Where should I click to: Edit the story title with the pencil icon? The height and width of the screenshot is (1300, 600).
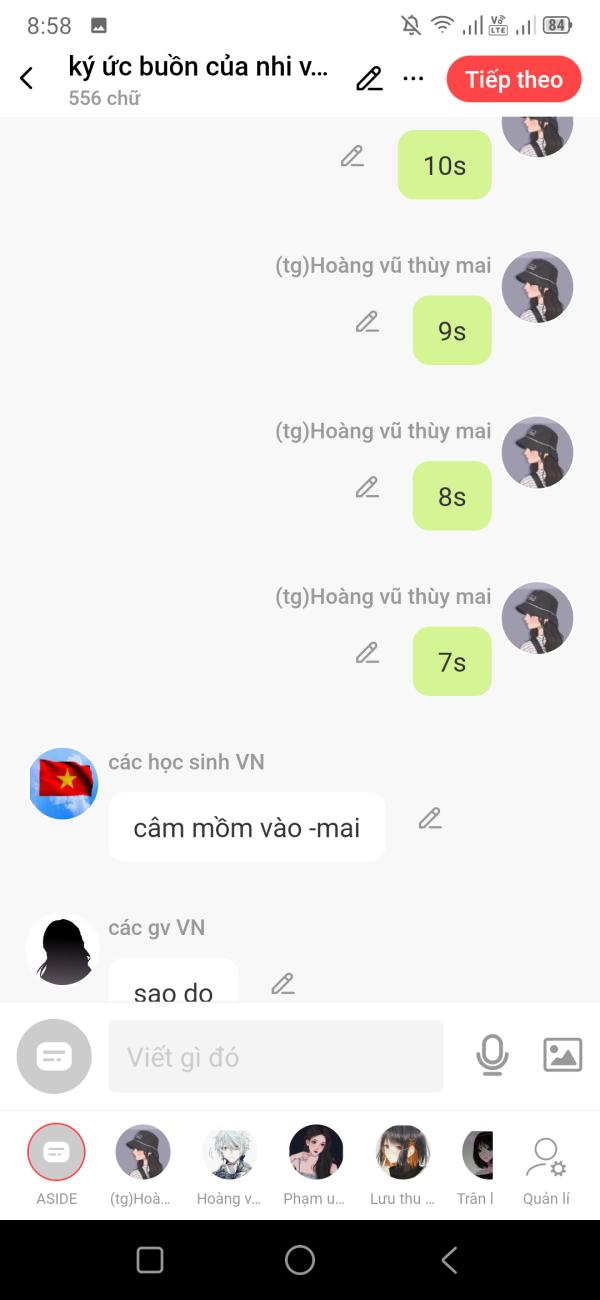click(x=369, y=79)
